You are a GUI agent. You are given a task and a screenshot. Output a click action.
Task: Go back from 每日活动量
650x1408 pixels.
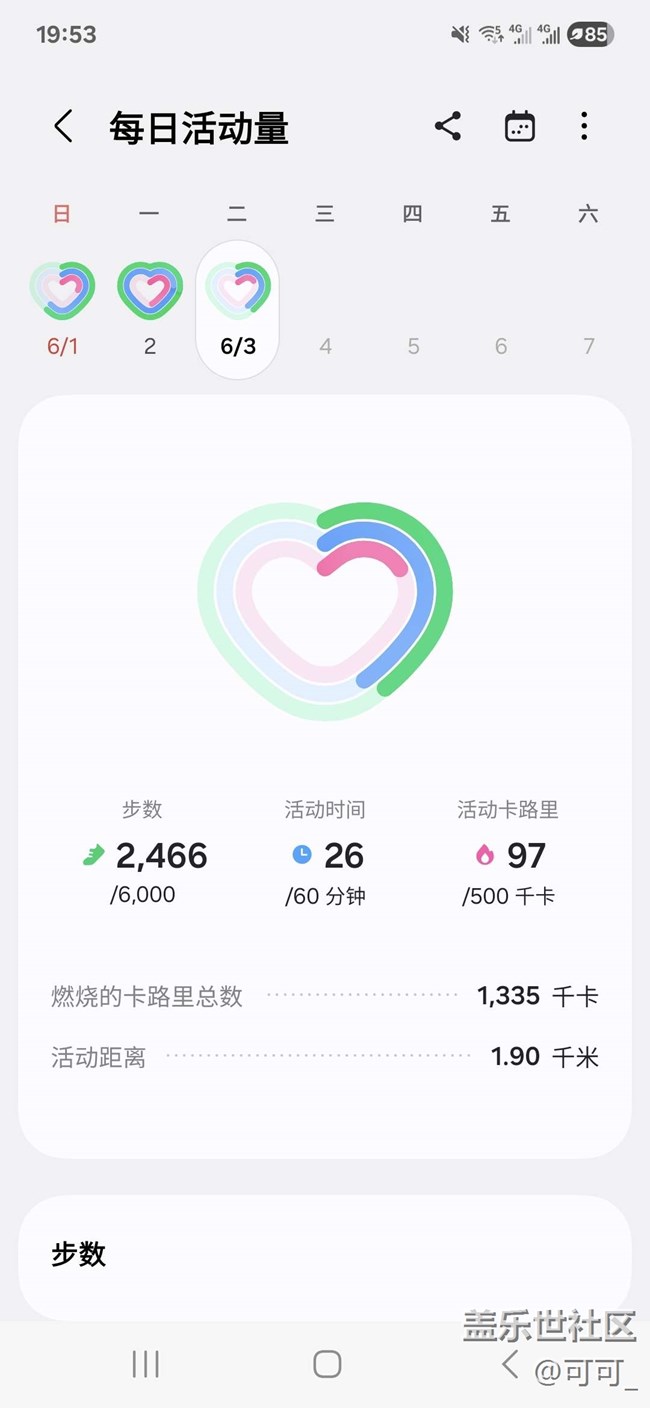(x=63, y=127)
